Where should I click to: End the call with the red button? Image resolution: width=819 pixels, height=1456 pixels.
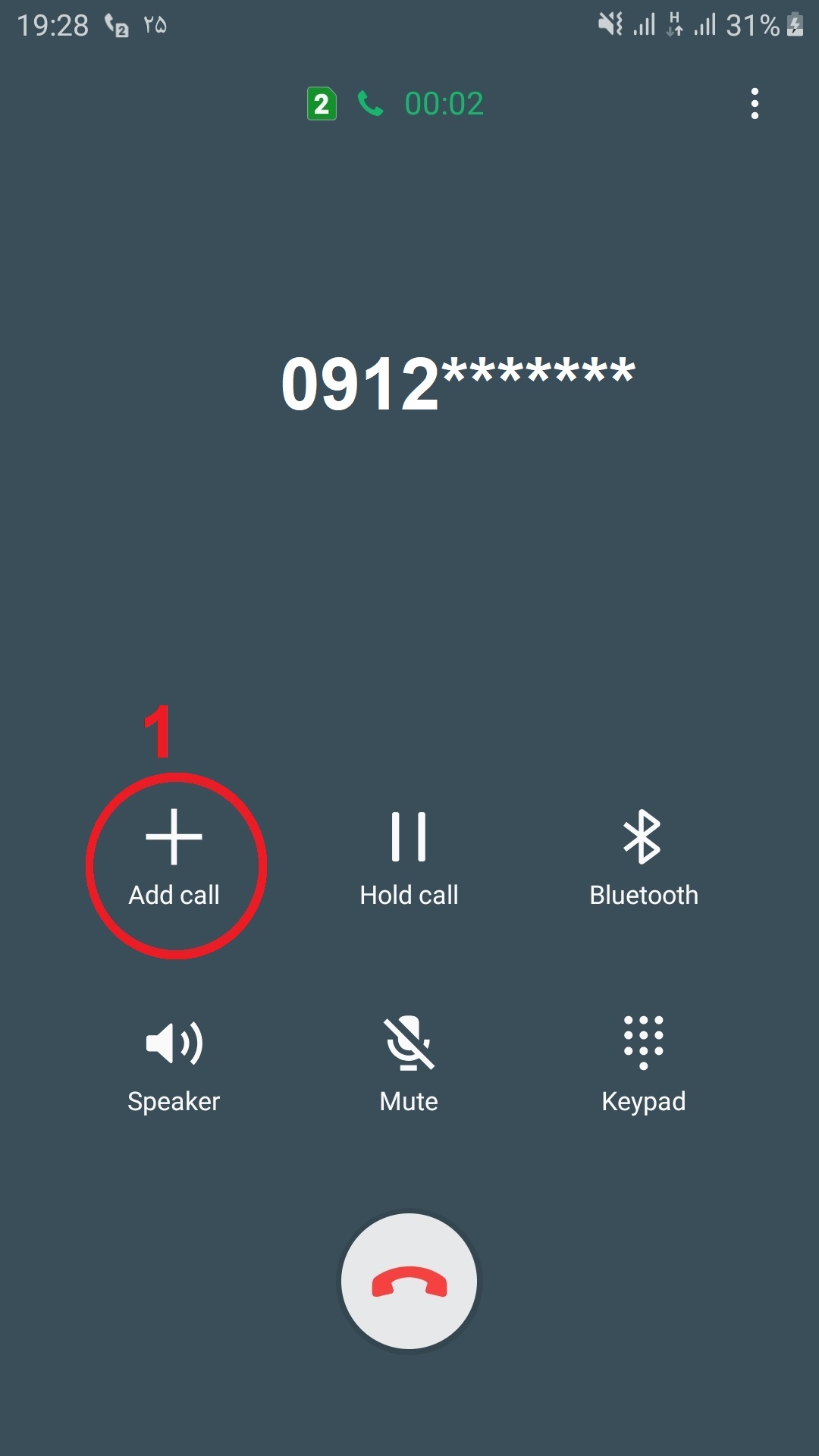click(409, 1281)
